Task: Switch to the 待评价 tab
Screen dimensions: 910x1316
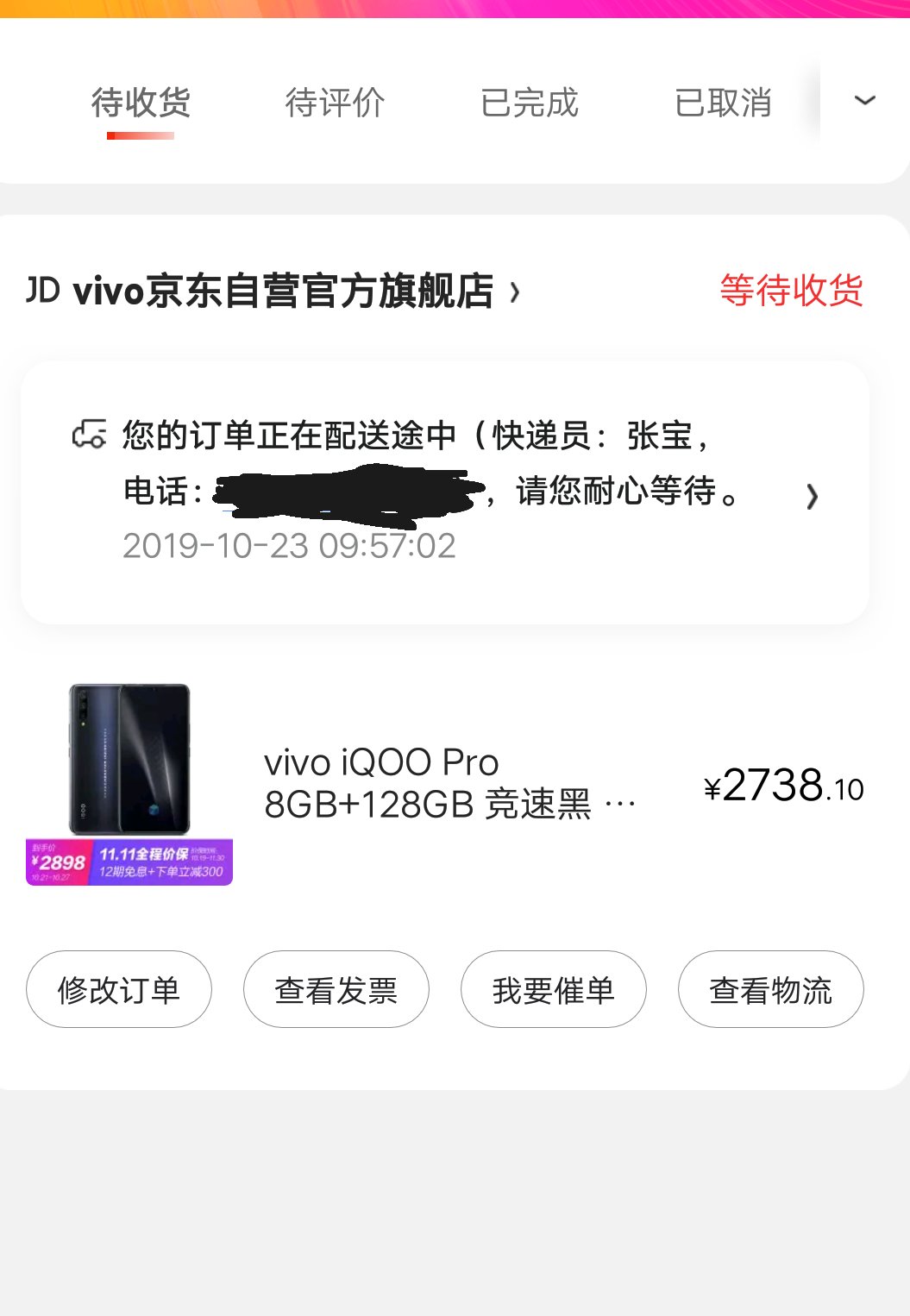Action: (335, 103)
